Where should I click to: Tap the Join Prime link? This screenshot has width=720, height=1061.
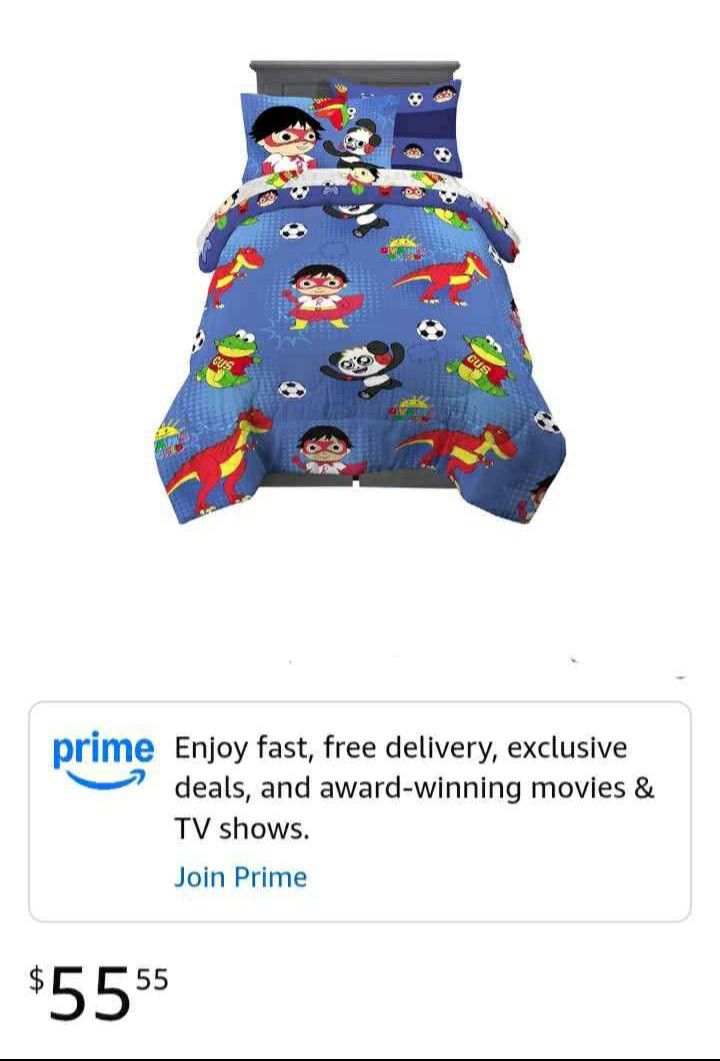coord(240,878)
